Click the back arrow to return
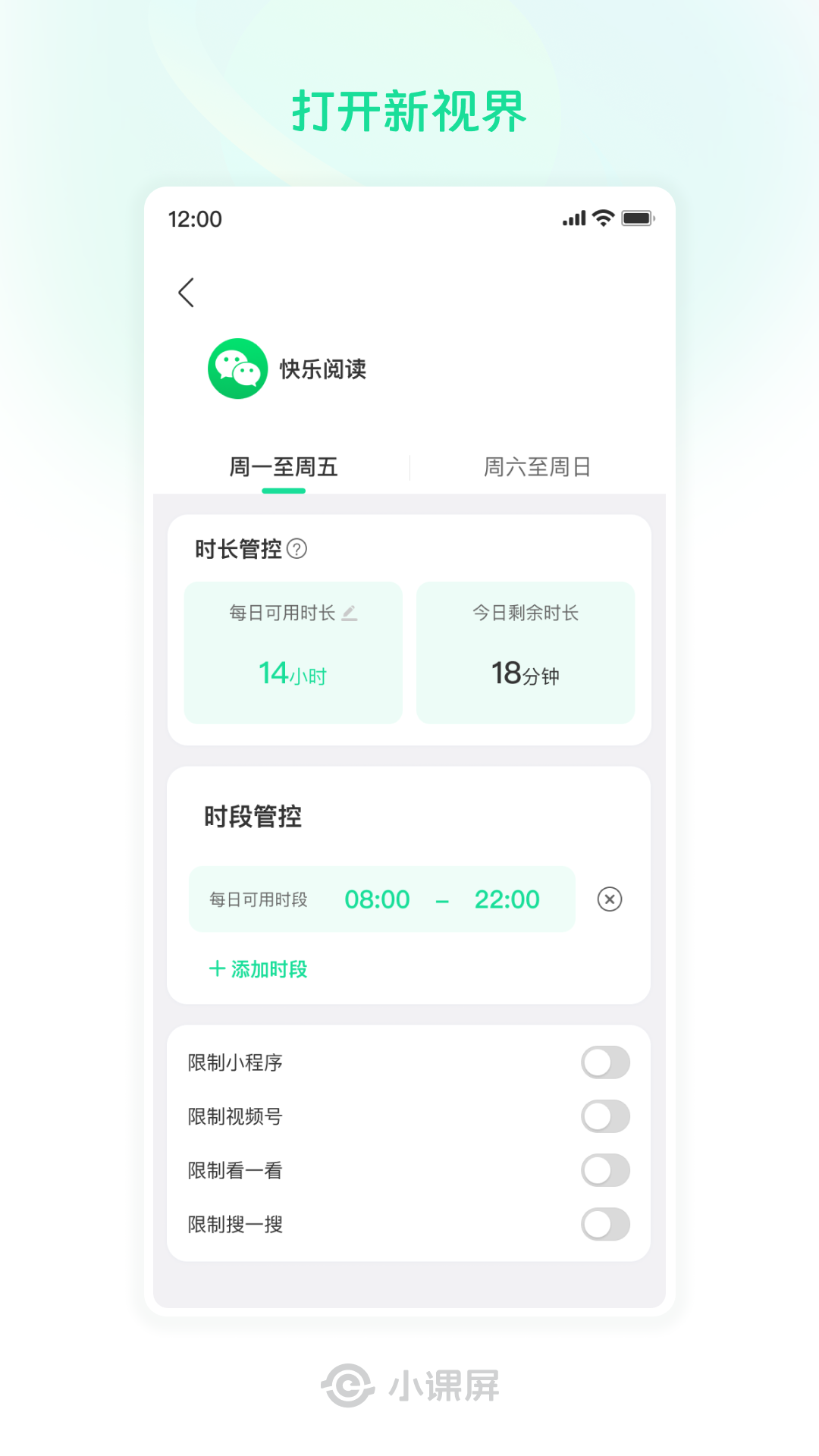Screen dimensions: 819x1456 186,292
